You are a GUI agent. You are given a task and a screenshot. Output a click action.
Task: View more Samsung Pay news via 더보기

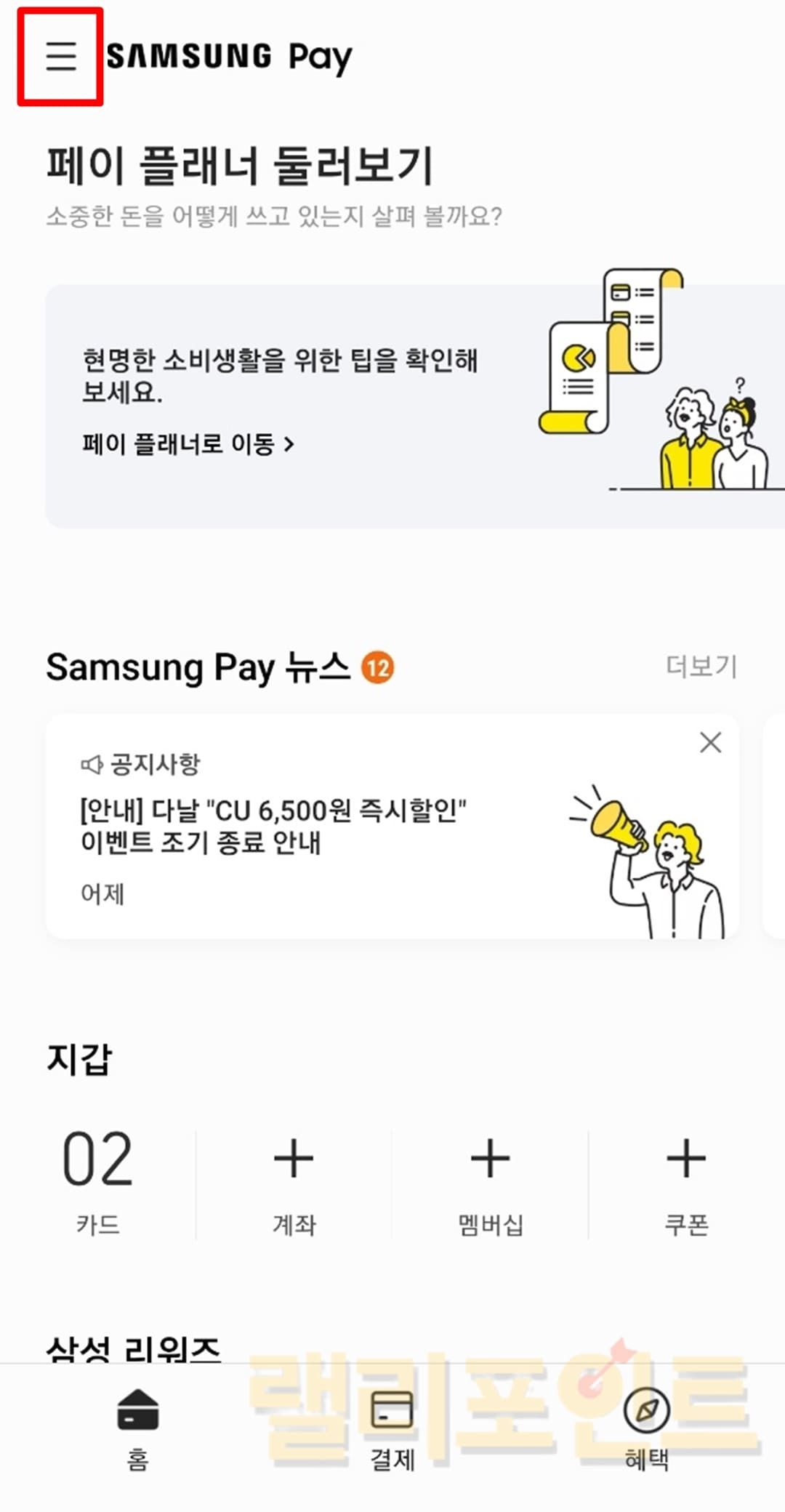(701, 666)
